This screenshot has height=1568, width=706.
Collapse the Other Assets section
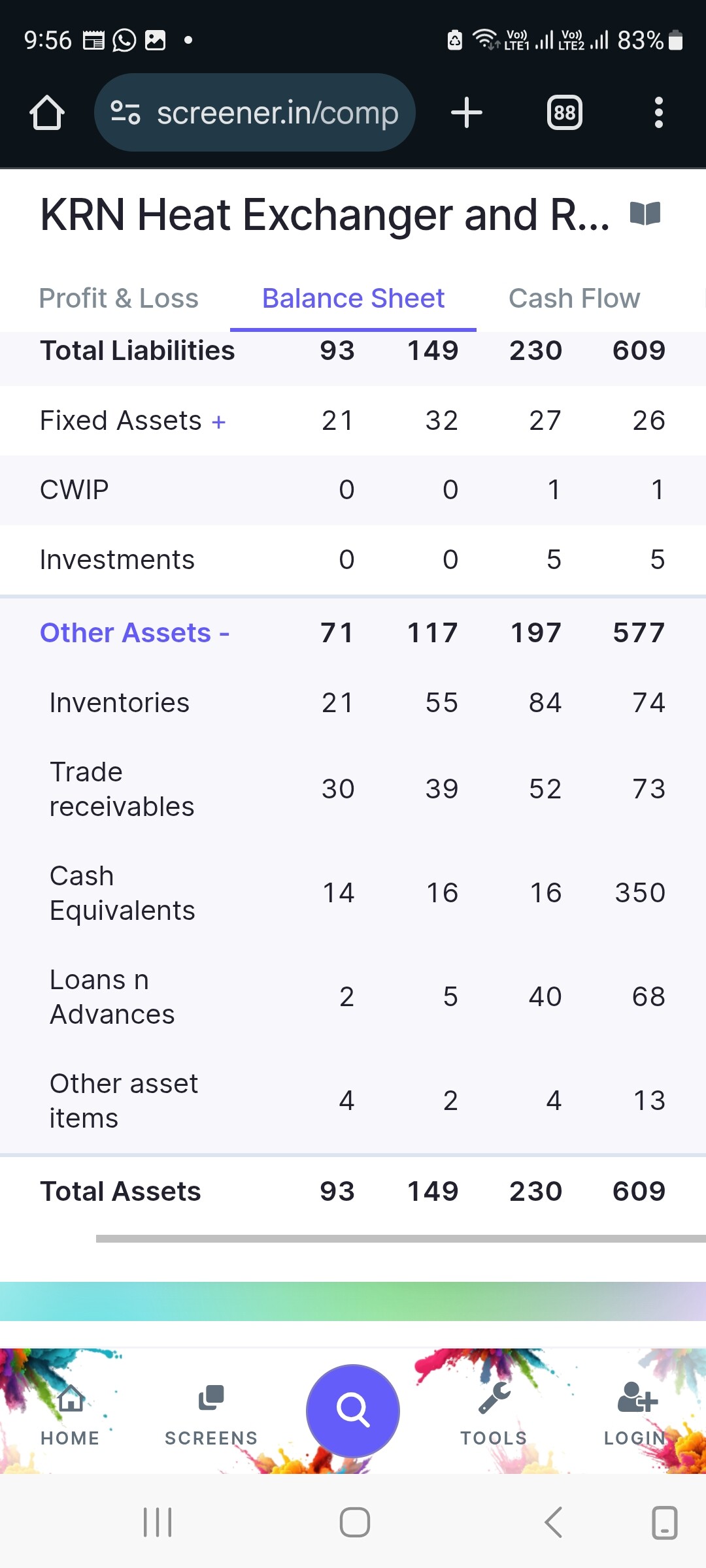pos(135,632)
